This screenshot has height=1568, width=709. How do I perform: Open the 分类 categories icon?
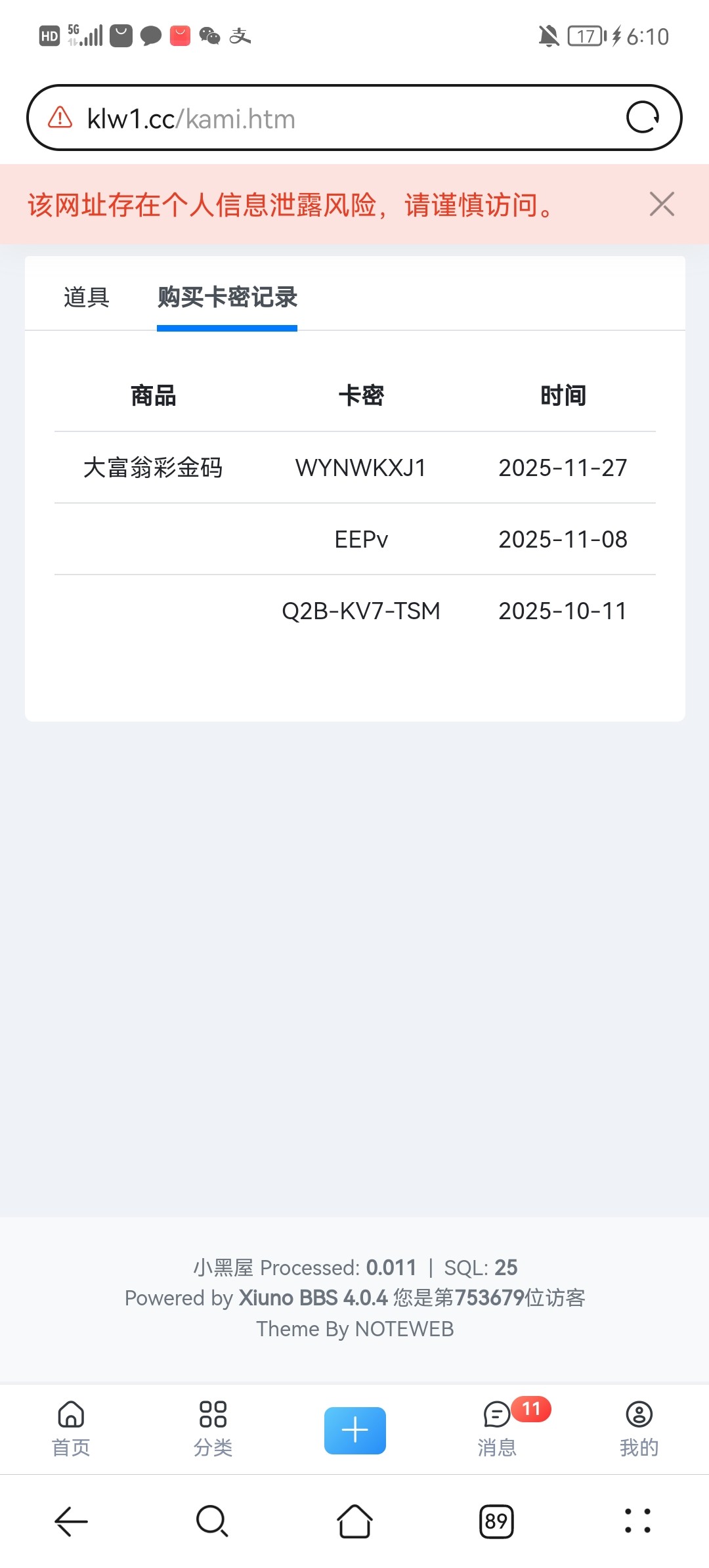[212, 1429]
